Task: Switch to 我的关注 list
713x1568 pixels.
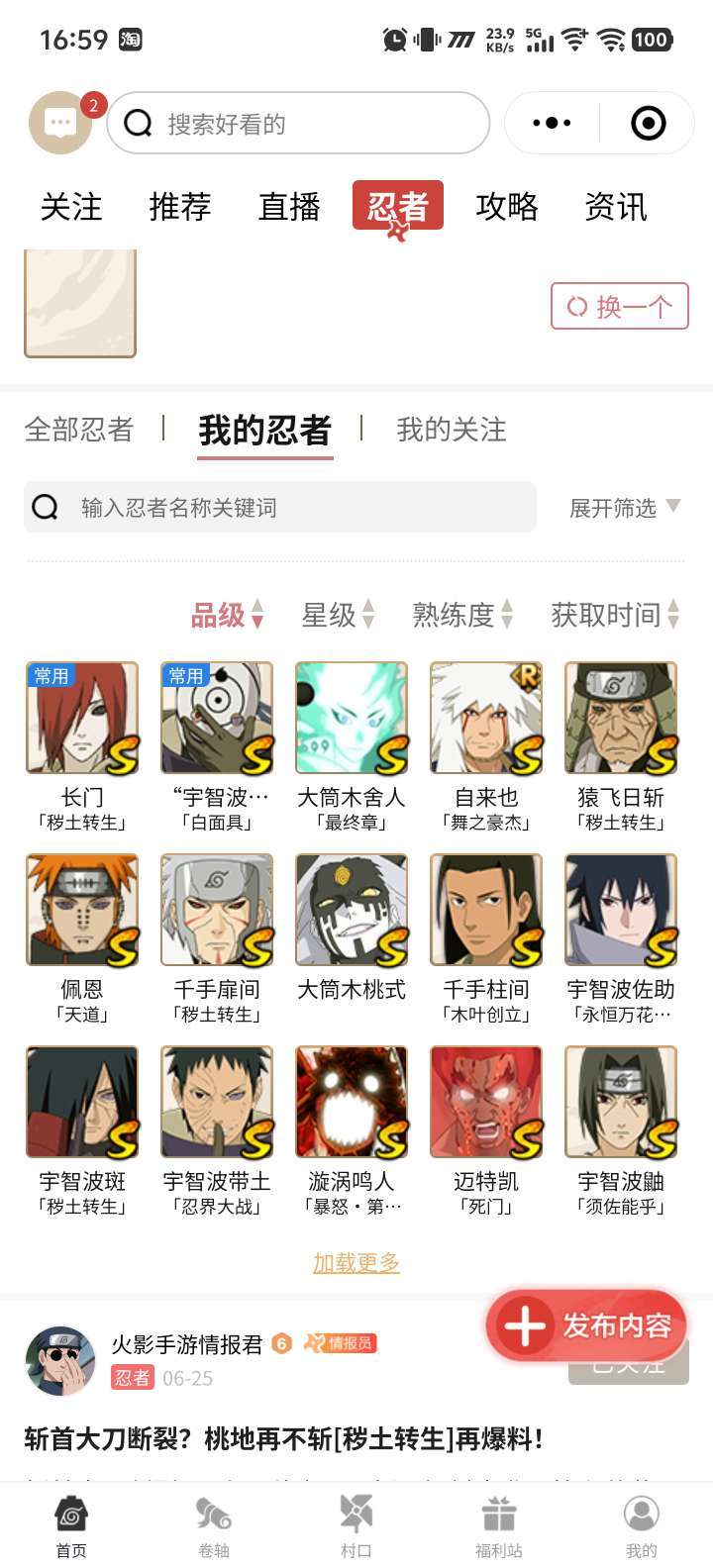Action: click(452, 430)
